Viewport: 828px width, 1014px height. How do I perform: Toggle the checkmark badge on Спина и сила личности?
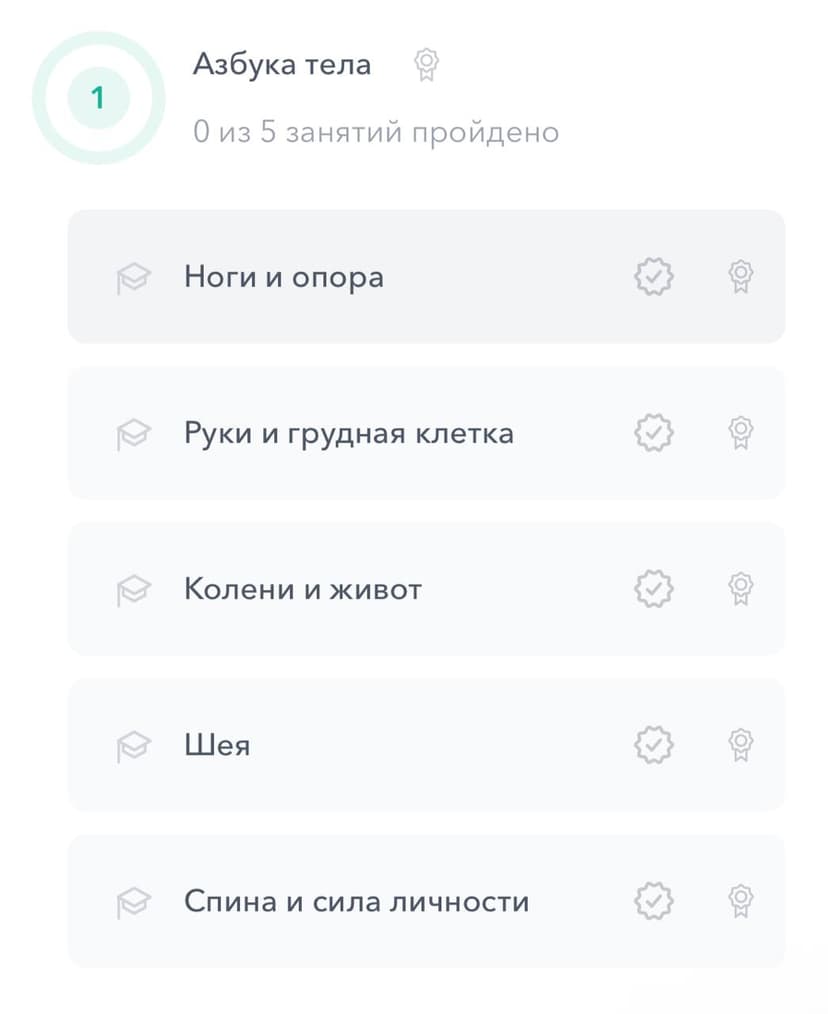tap(654, 901)
